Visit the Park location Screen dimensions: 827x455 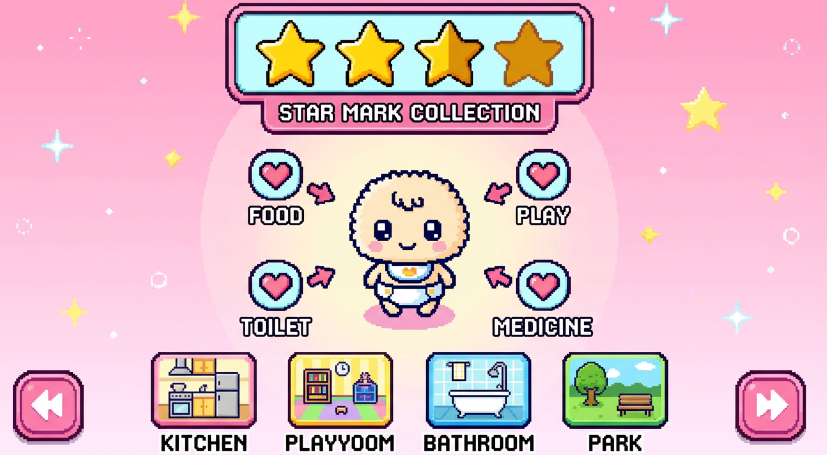click(615, 391)
